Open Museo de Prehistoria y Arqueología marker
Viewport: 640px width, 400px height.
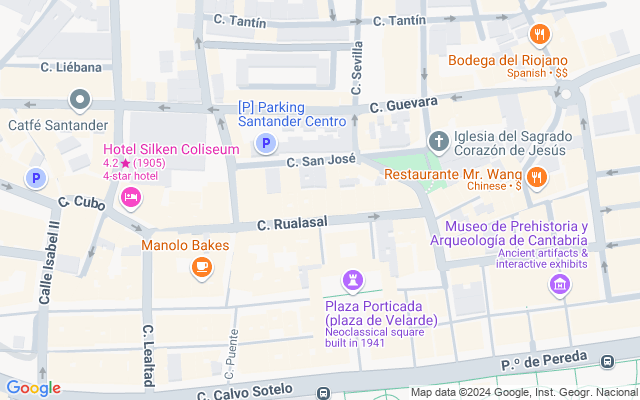pyautogui.click(x=559, y=285)
